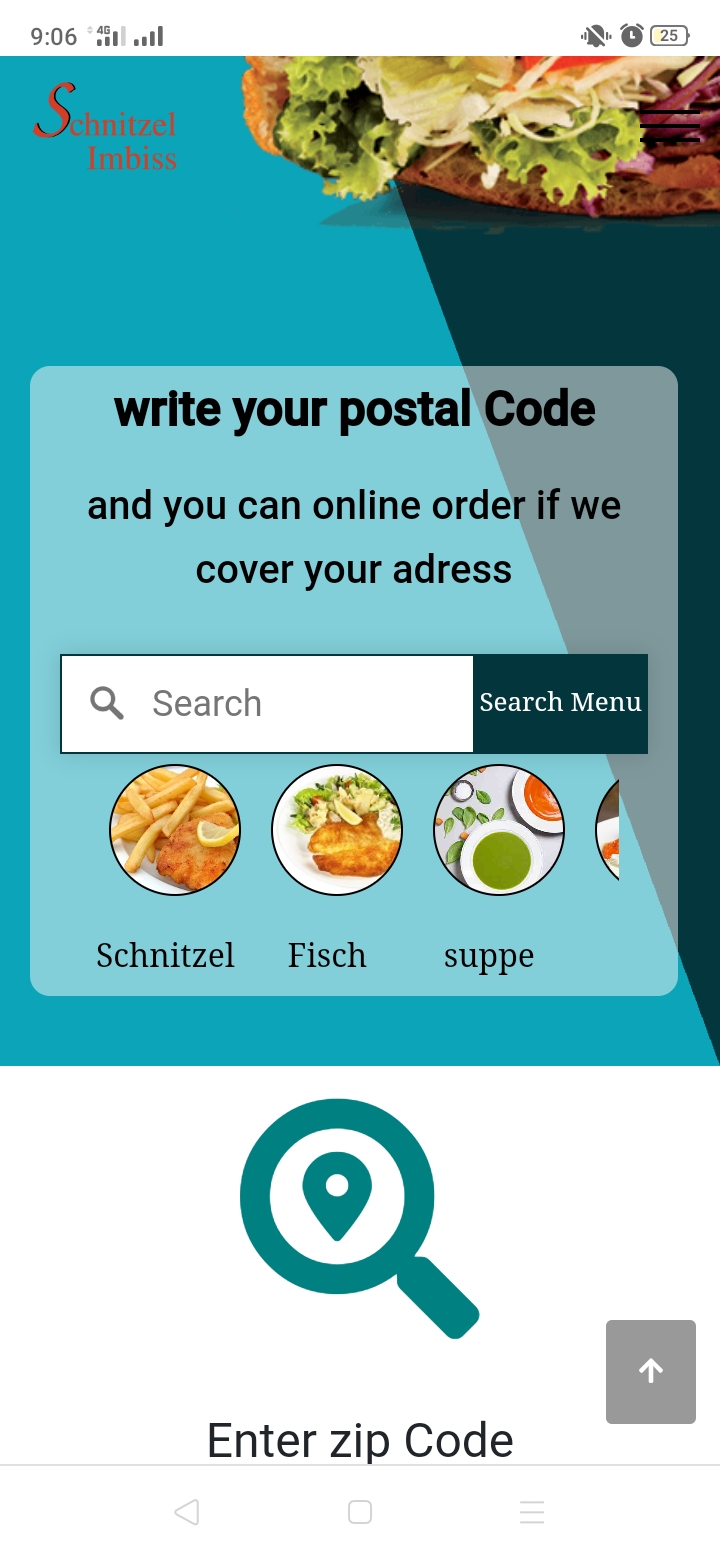720x1560 pixels.
Task: Open the recent apps overview
Action: [x=532, y=1512]
